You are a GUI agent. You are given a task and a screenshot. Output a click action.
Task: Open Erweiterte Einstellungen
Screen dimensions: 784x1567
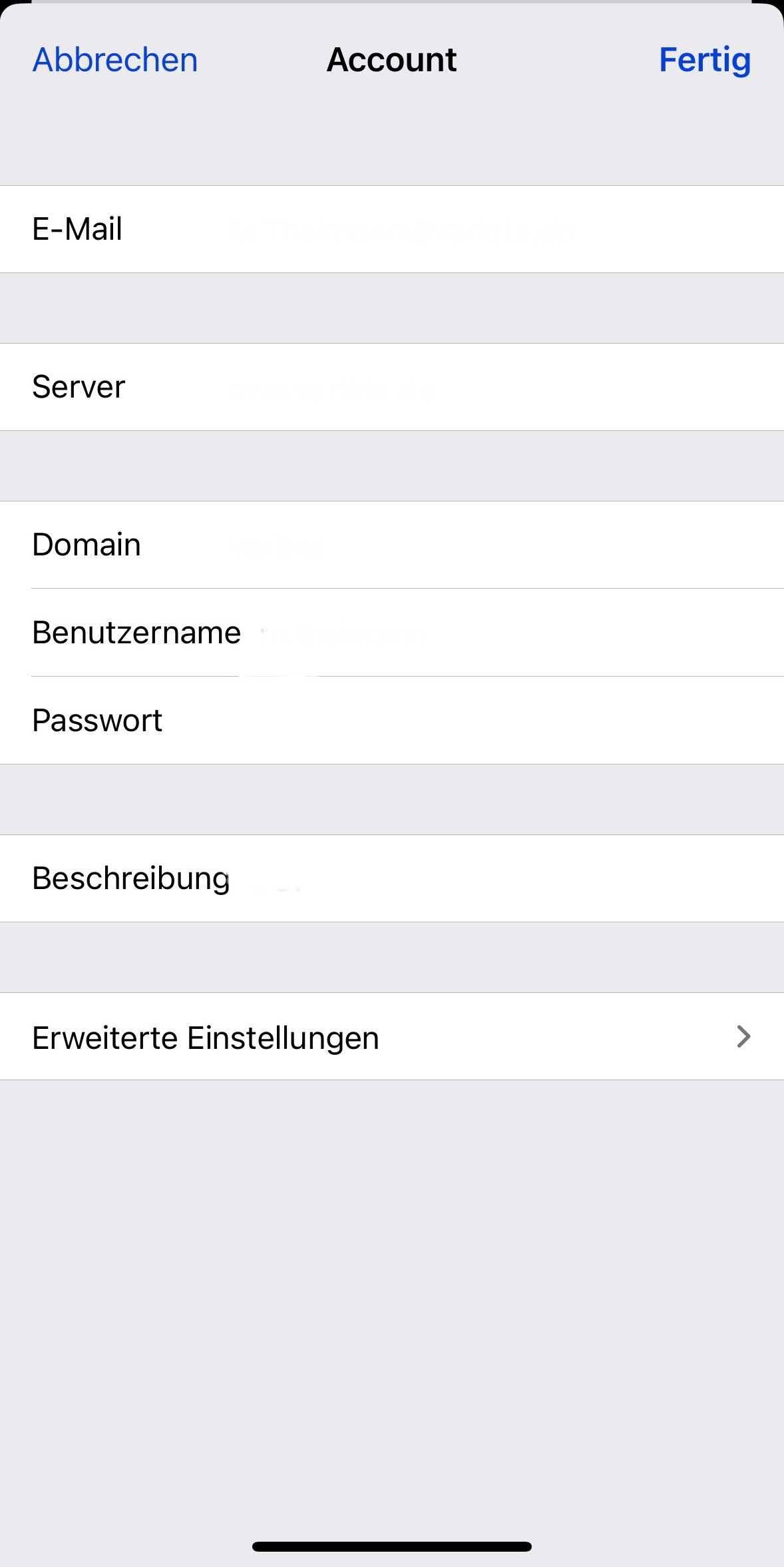click(391, 1037)
